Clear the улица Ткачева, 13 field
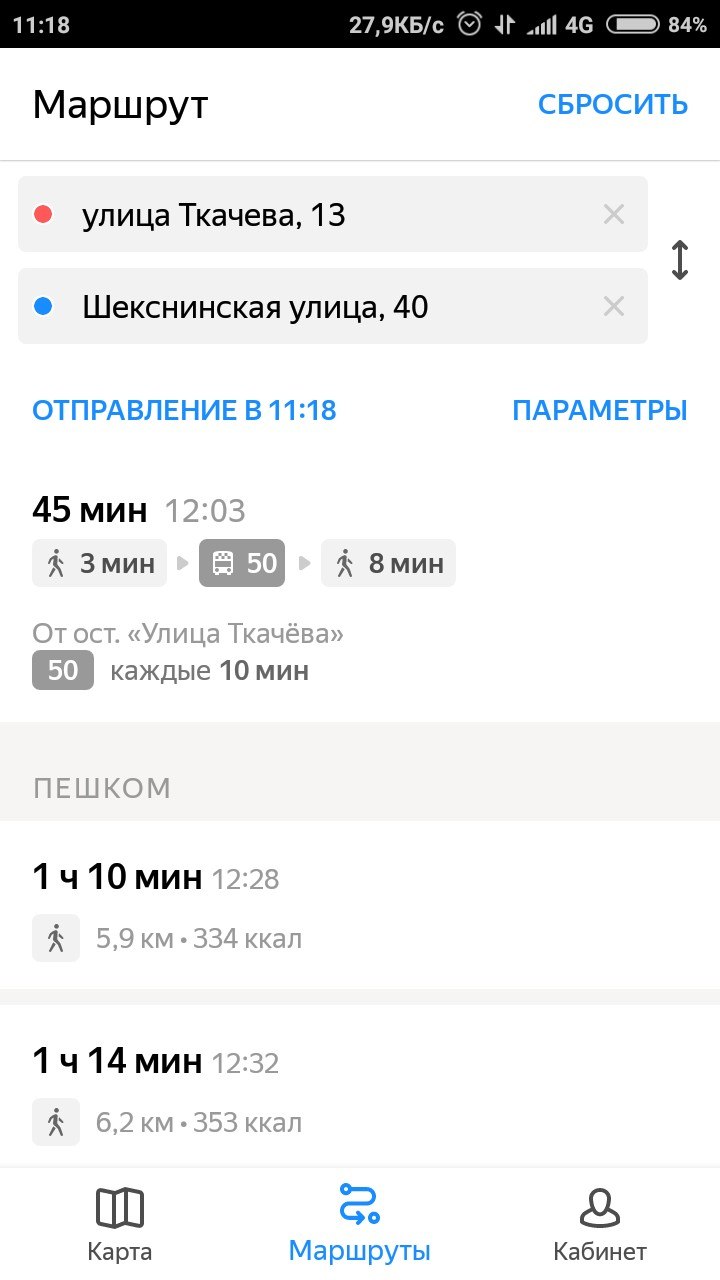The image size is (720, 1280). coord(614,214)
